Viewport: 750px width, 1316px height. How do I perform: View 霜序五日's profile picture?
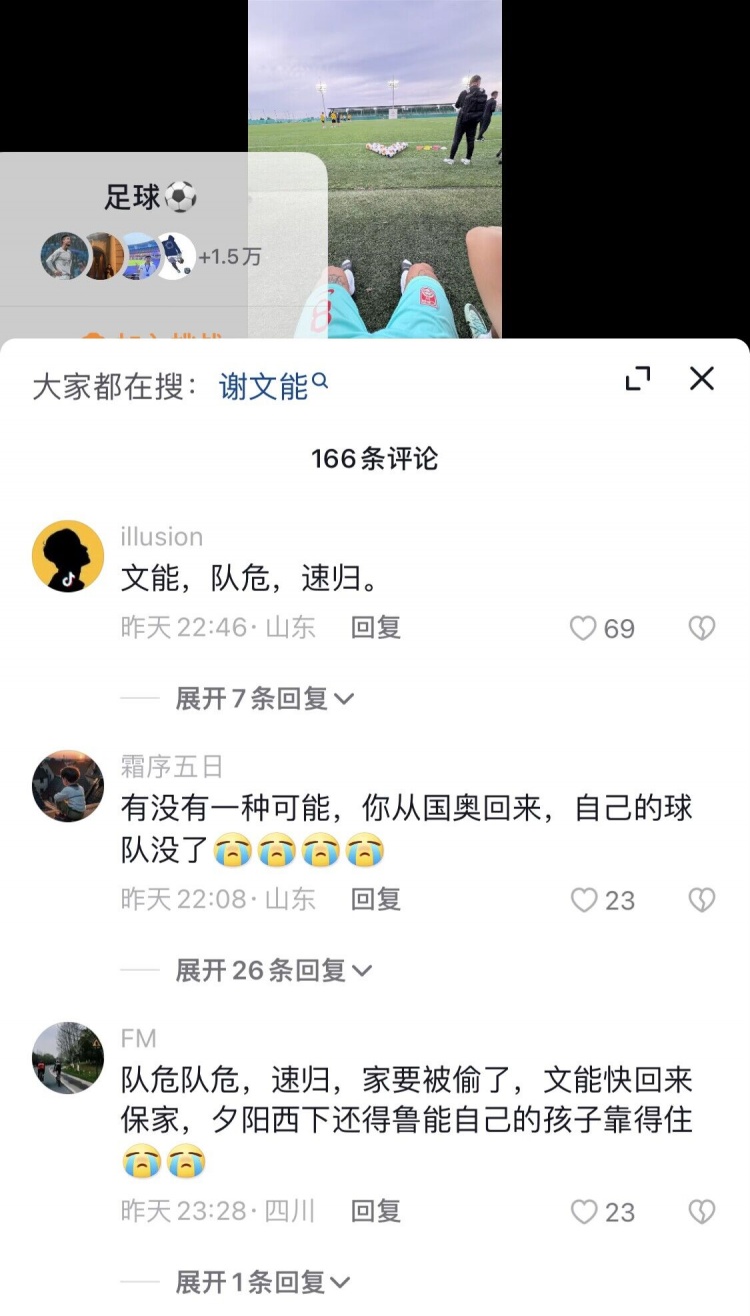point(68,786)
